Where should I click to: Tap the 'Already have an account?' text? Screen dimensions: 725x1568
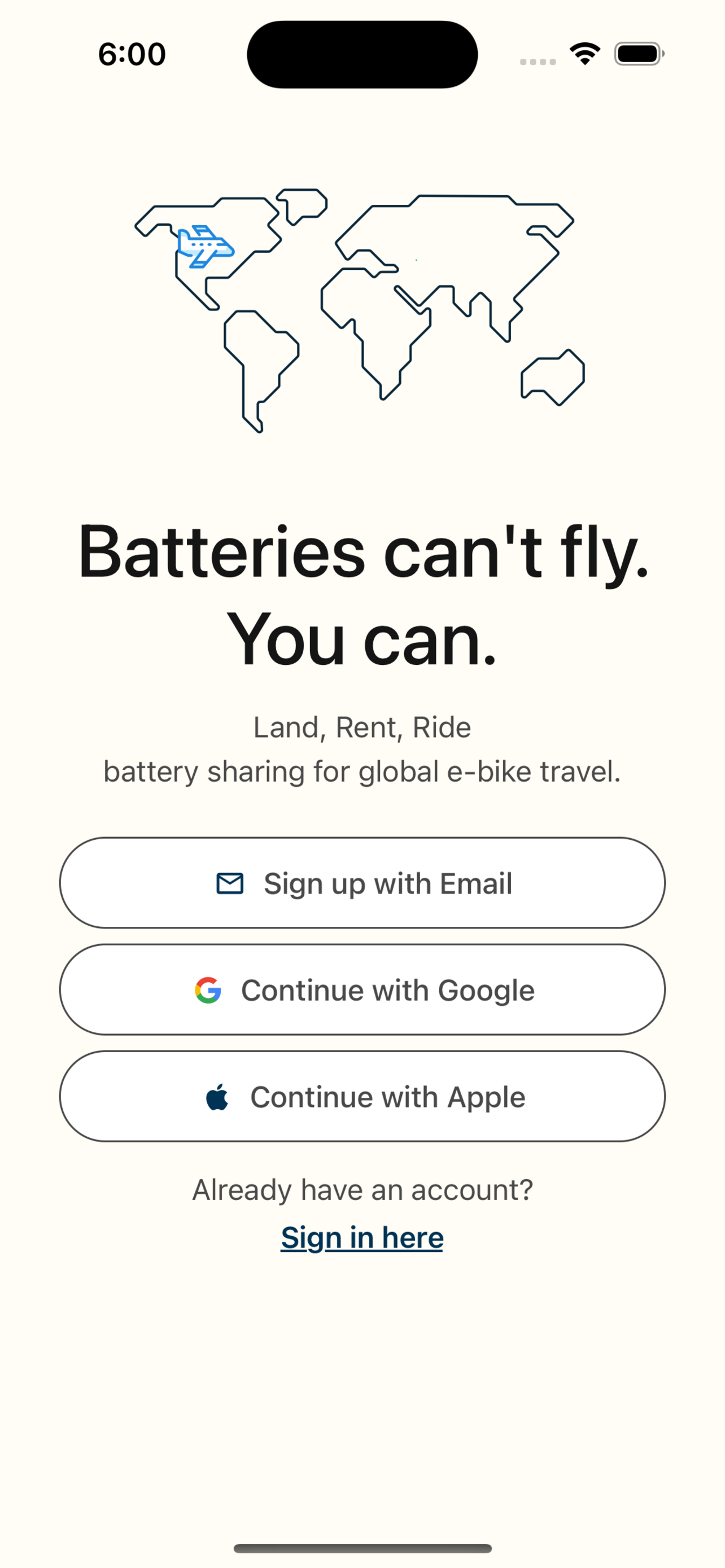coord(362,1189)
